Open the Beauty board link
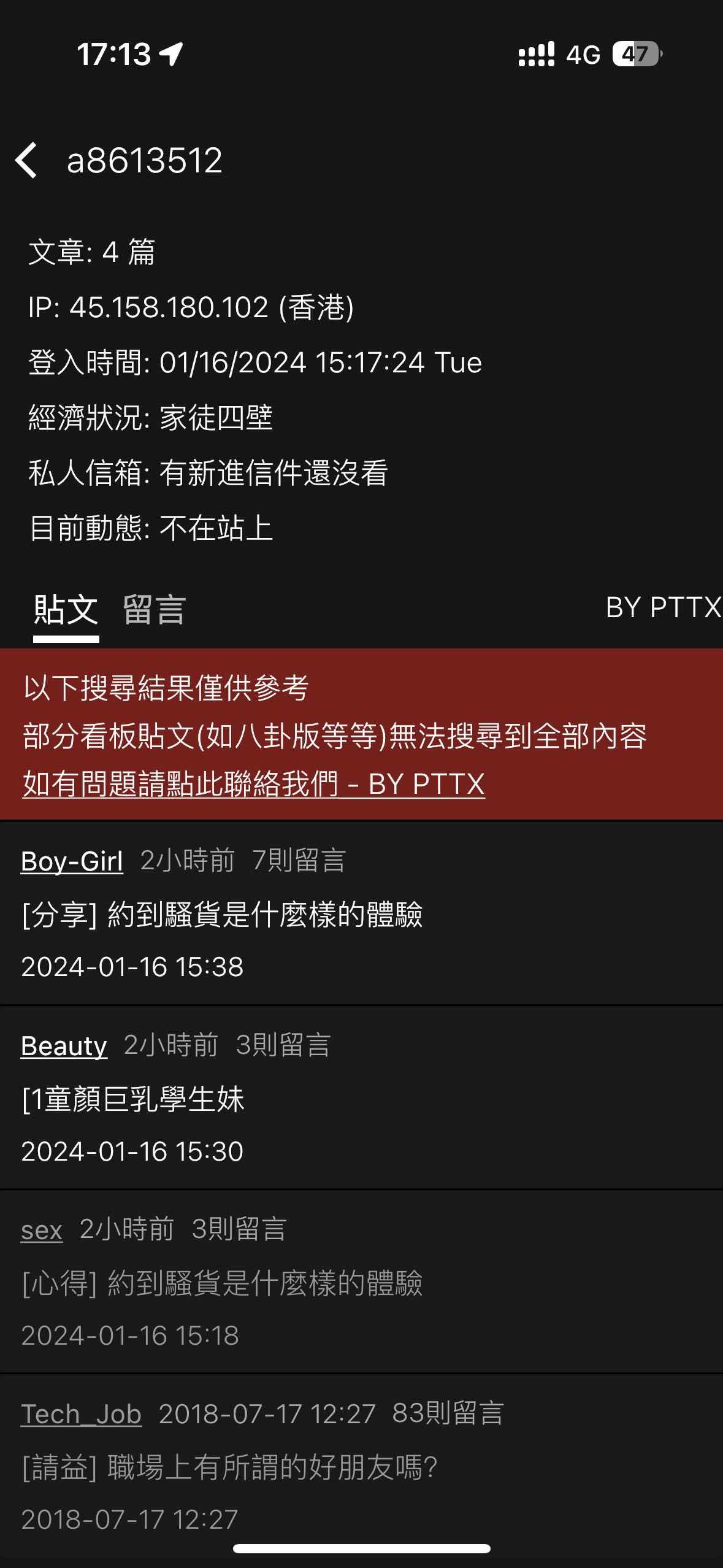The width and height of the screenshot is (723, 1568). tap(64, 1045)
